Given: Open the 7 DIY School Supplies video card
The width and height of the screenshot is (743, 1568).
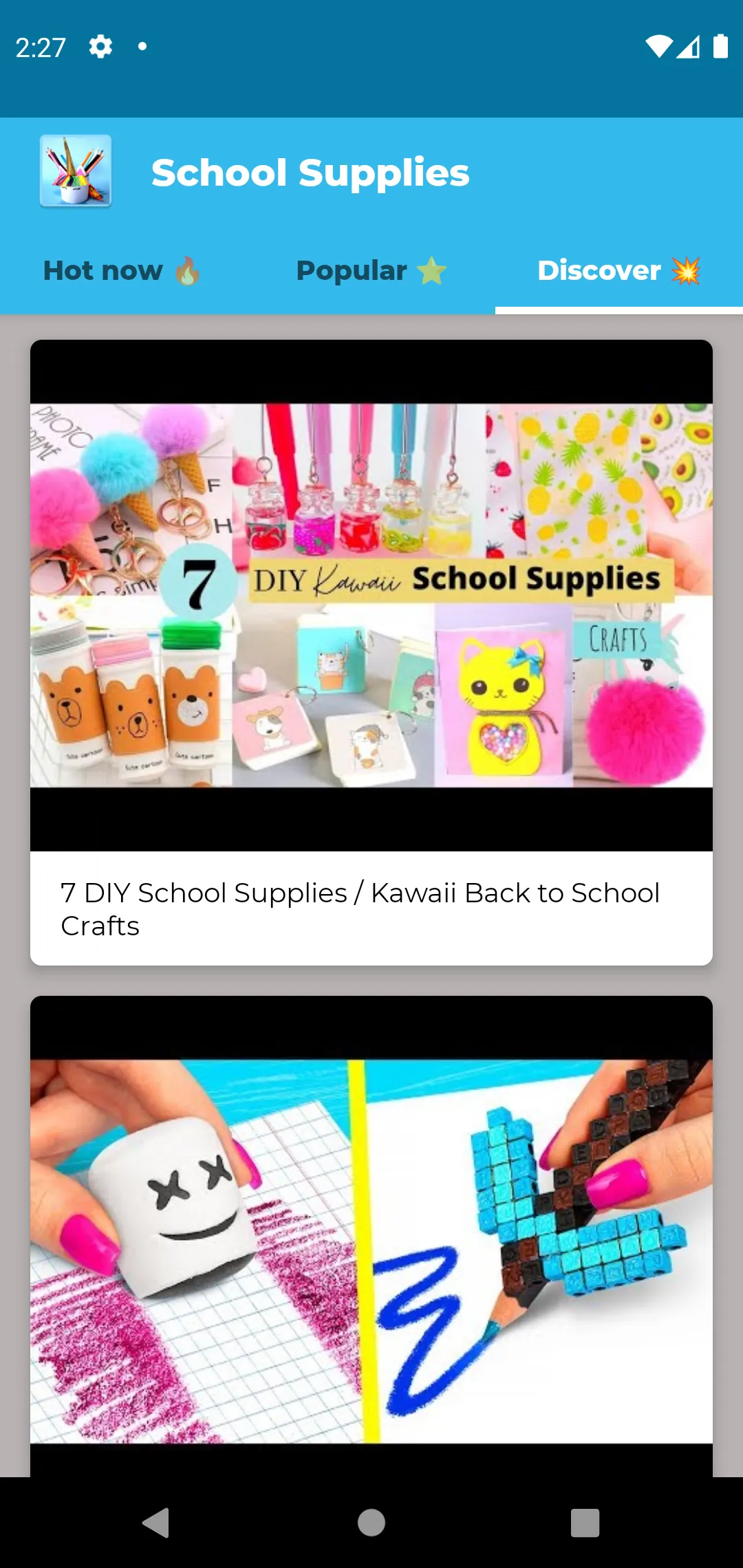Looking at the screenshot, I should [371, 652].
